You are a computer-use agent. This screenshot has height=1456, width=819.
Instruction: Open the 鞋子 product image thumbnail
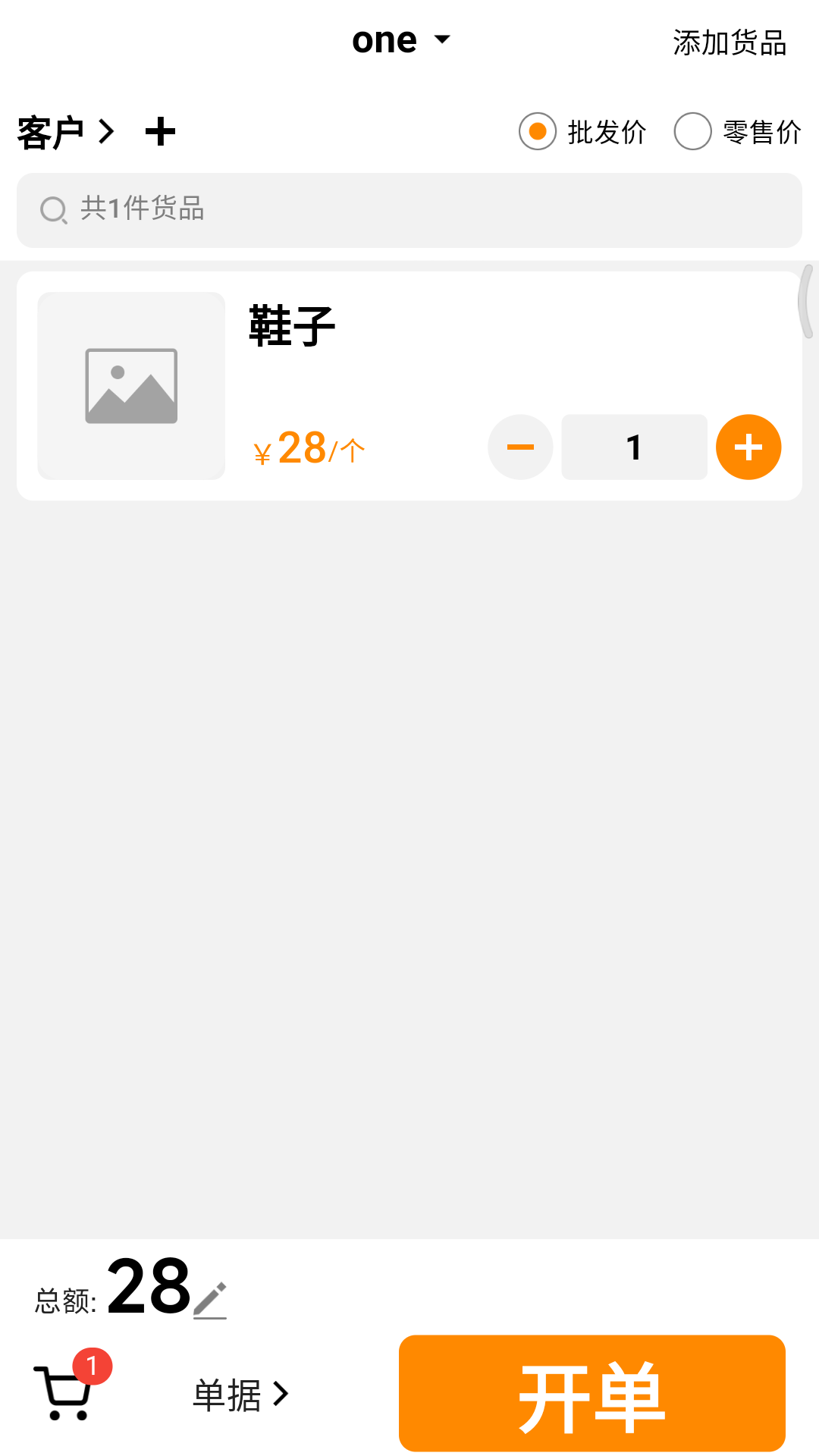pos(131,386)
